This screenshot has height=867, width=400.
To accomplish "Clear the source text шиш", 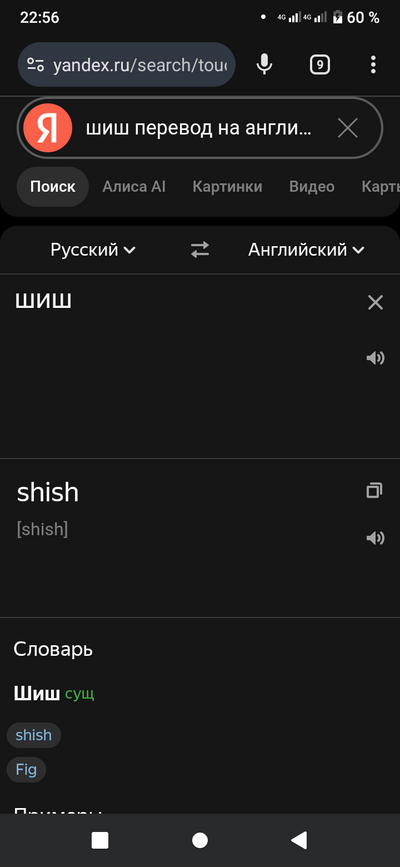I will click(x=375, y=302).
